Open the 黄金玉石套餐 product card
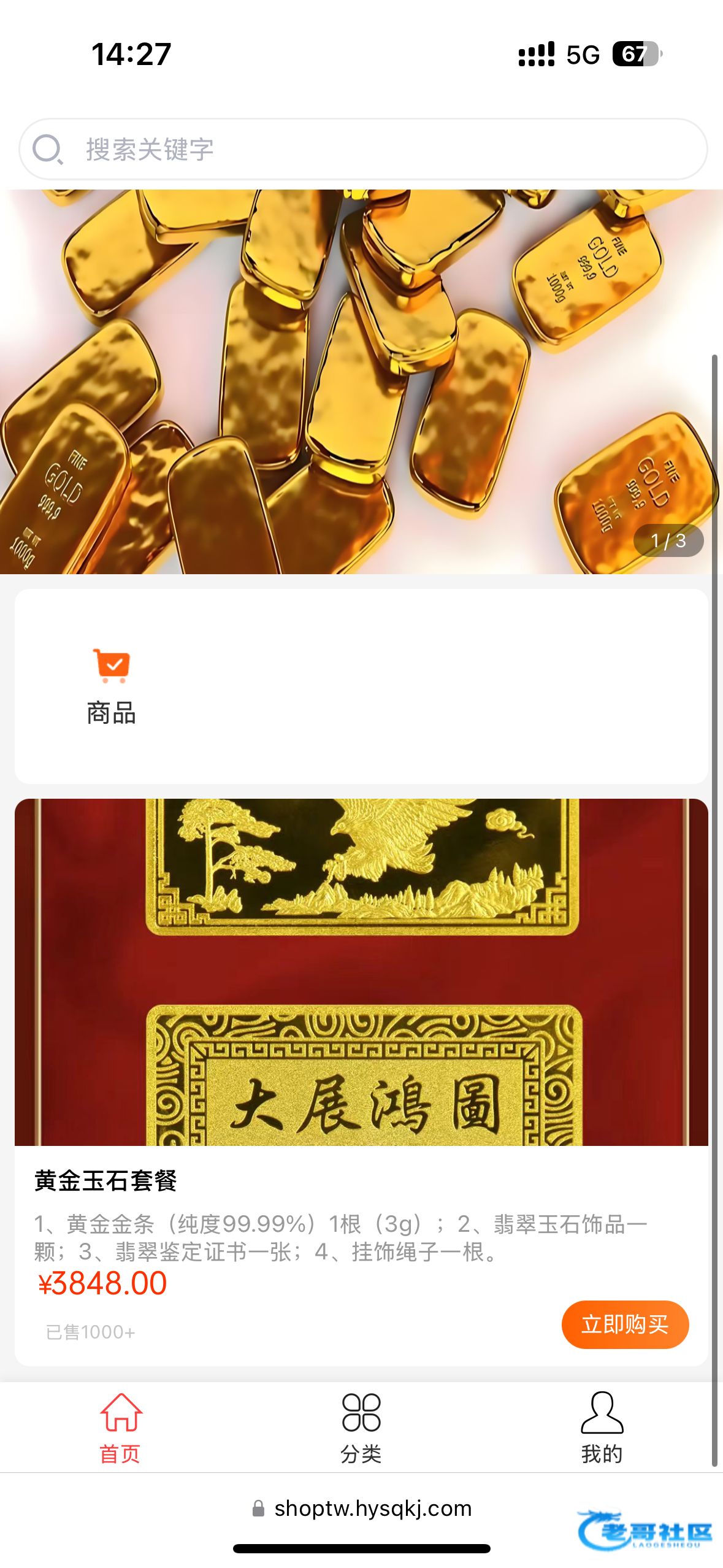This screenshot has height=1568, width=723. pyautogui.click(x=361, y=1082)
